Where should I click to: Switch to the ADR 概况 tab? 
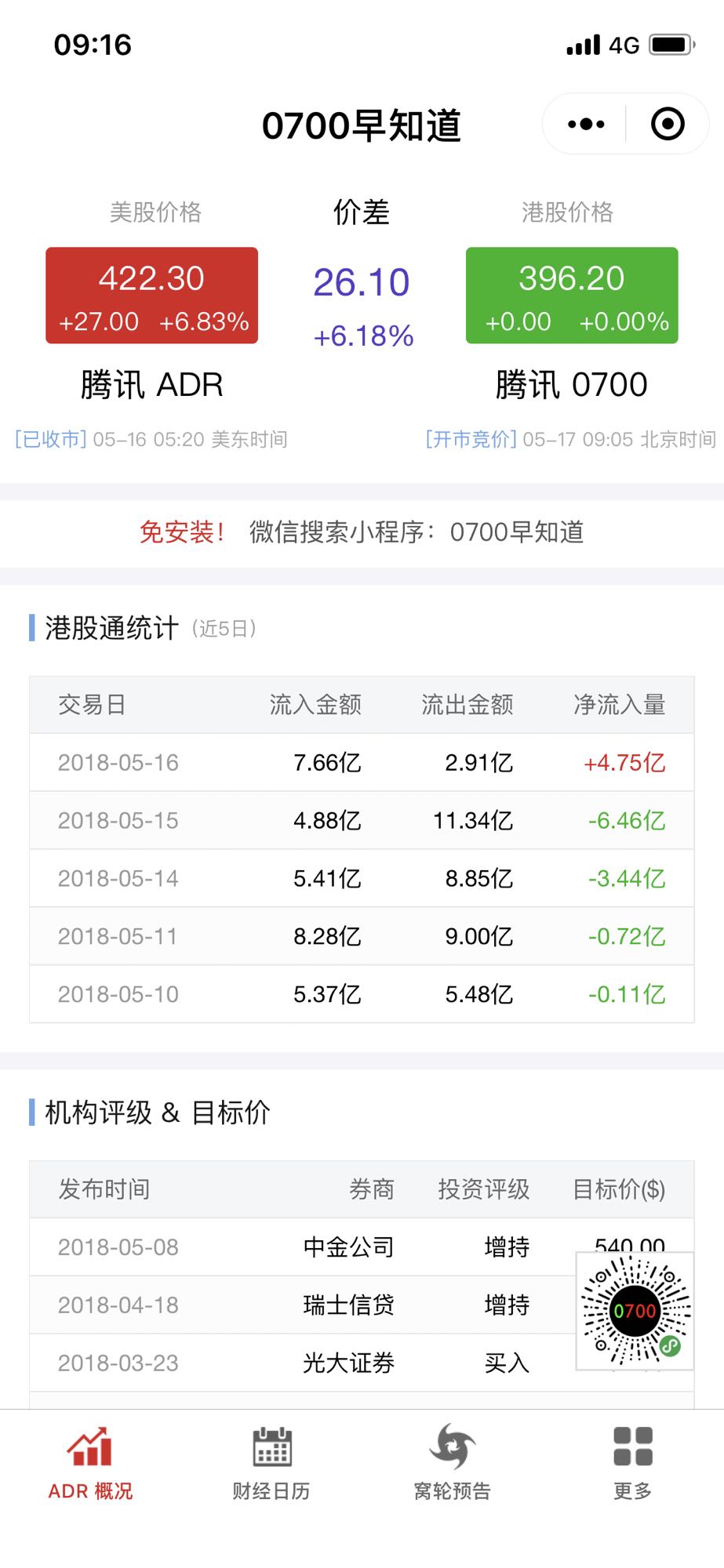(x=90, y=1463)
